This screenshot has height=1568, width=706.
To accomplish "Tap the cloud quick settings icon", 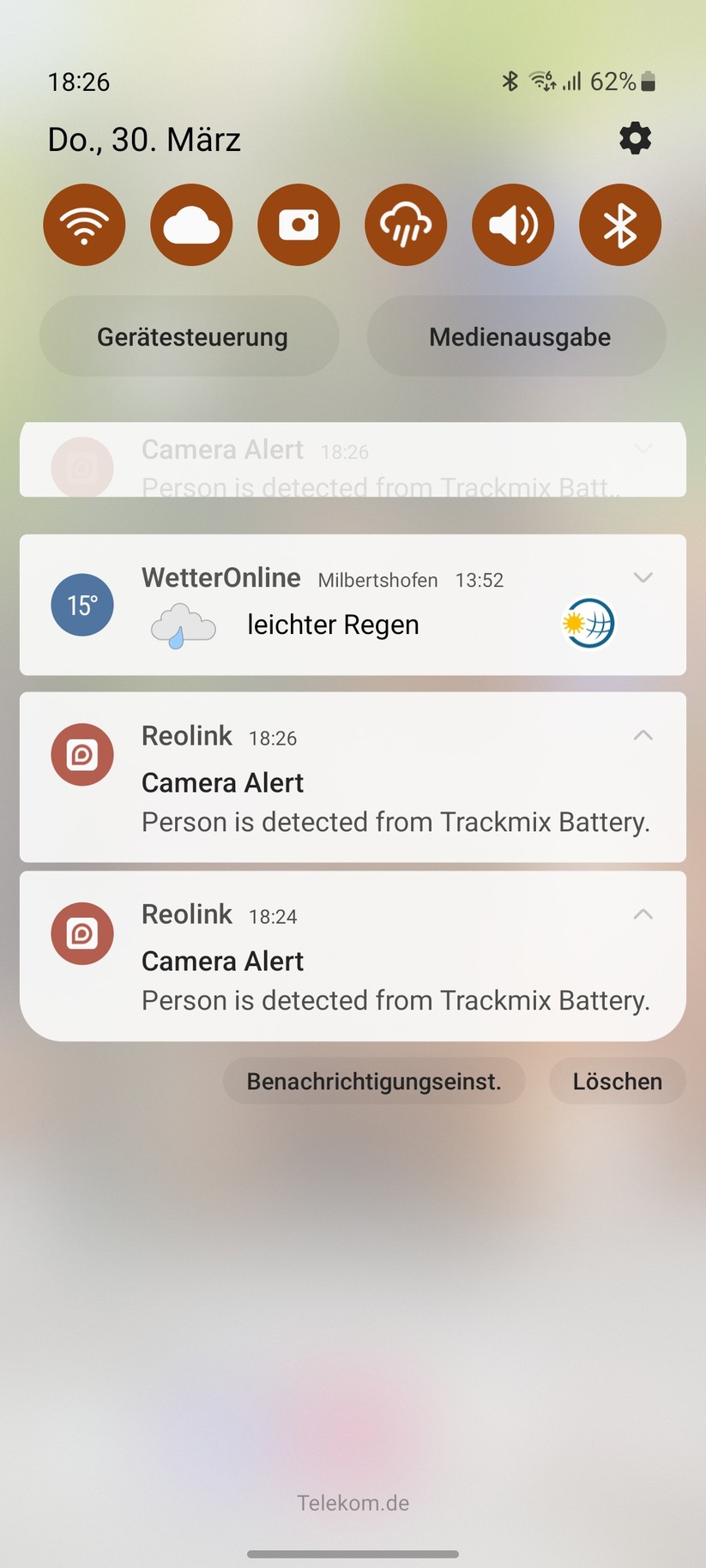I will point(191,224).
